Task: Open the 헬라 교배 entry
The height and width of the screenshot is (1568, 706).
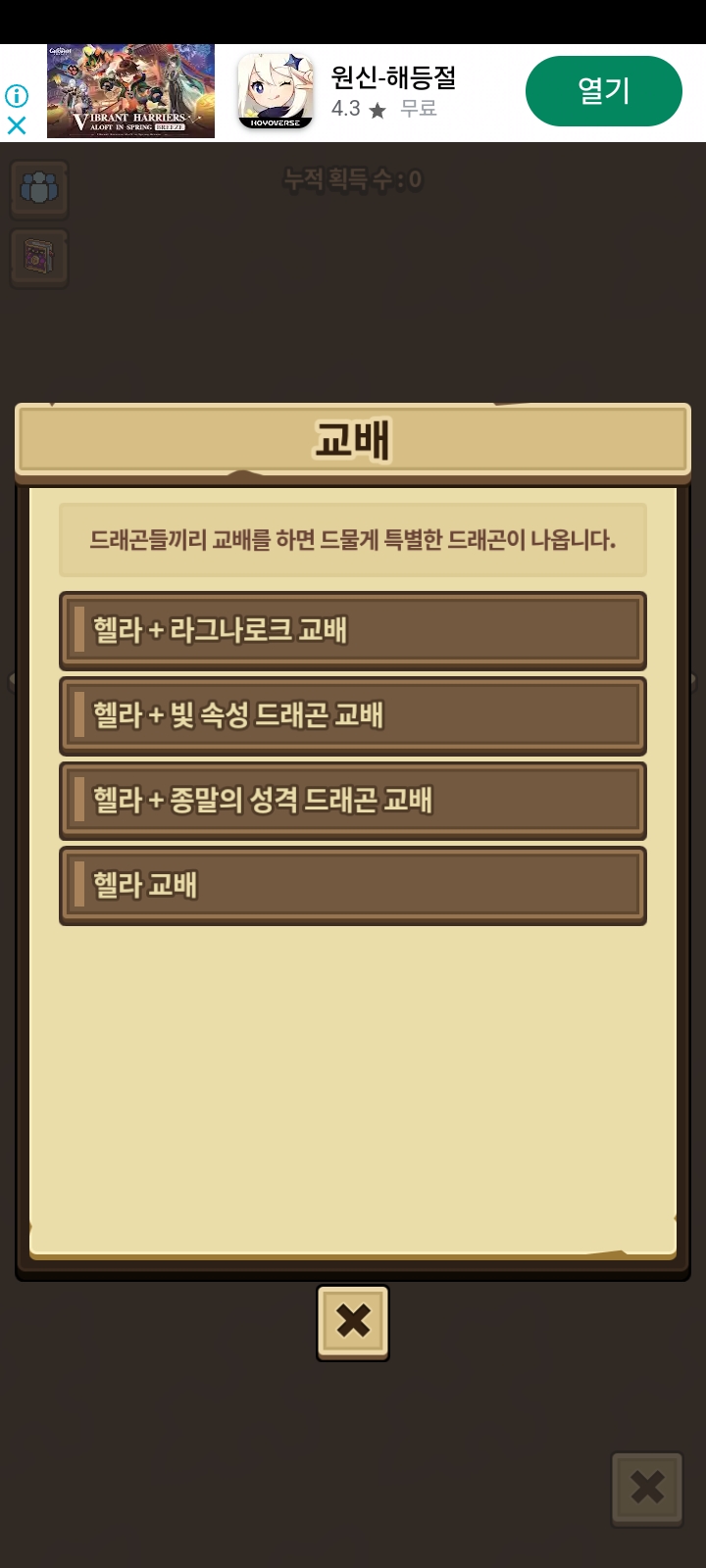Action: (x=353, y=886)
